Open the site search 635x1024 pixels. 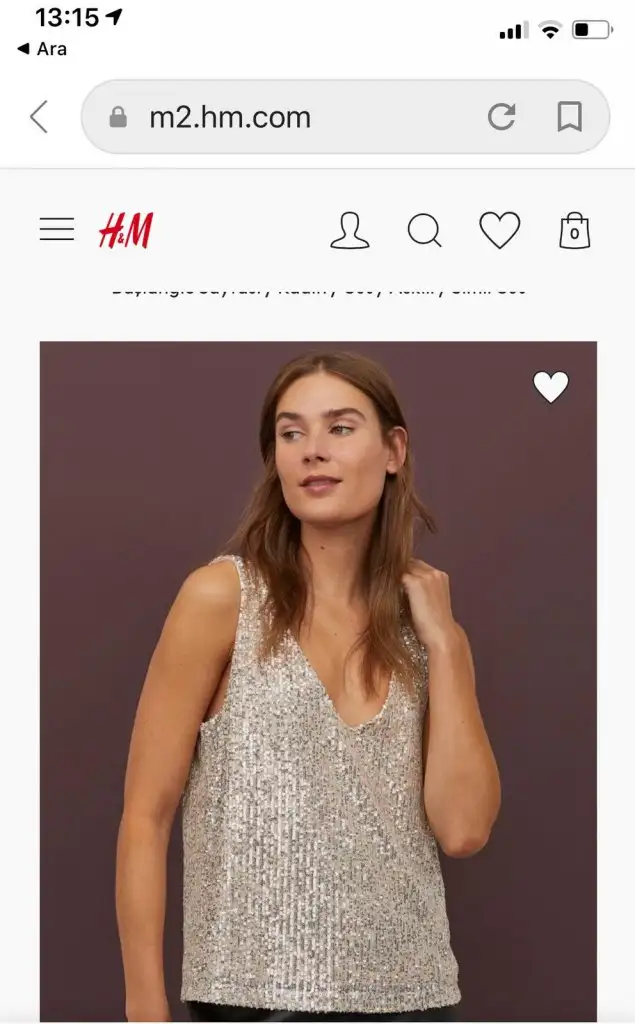(x=424, y=231)
